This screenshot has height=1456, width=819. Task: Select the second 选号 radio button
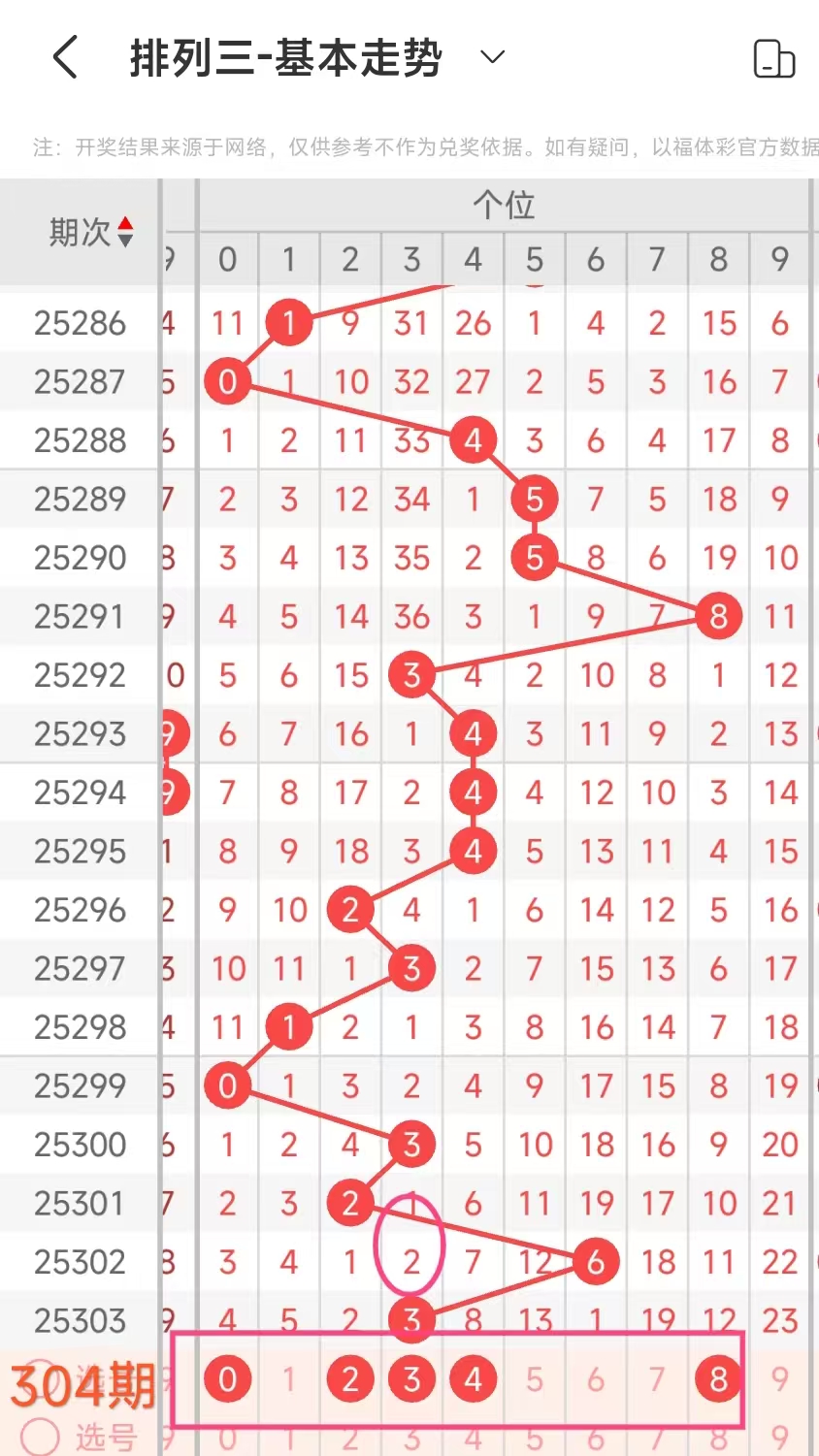(40, 1437)
